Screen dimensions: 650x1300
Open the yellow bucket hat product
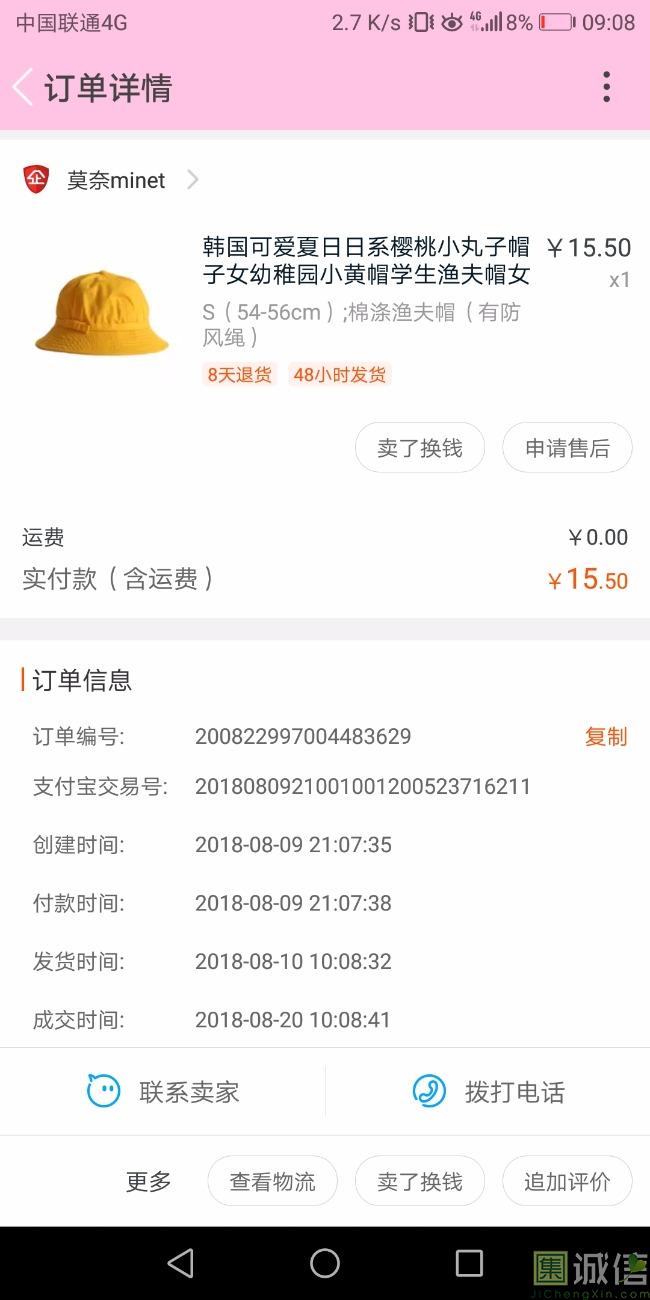point(101,311)
